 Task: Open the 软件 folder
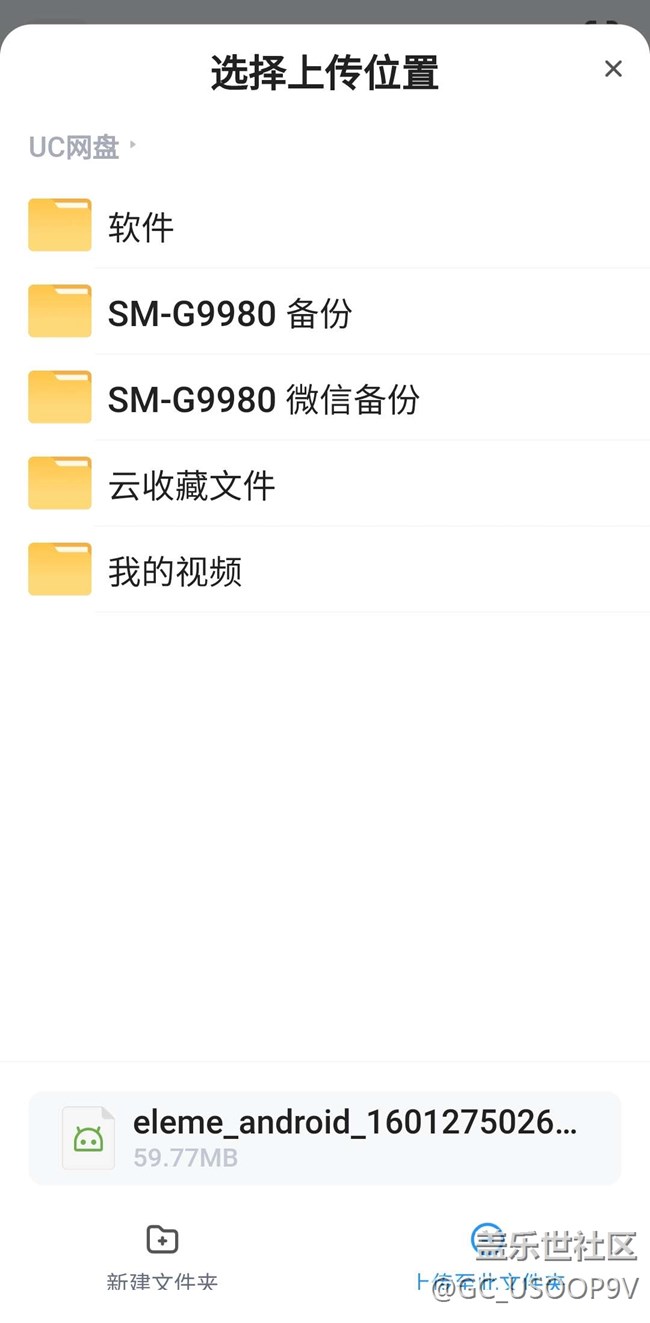tap(140, 227)
